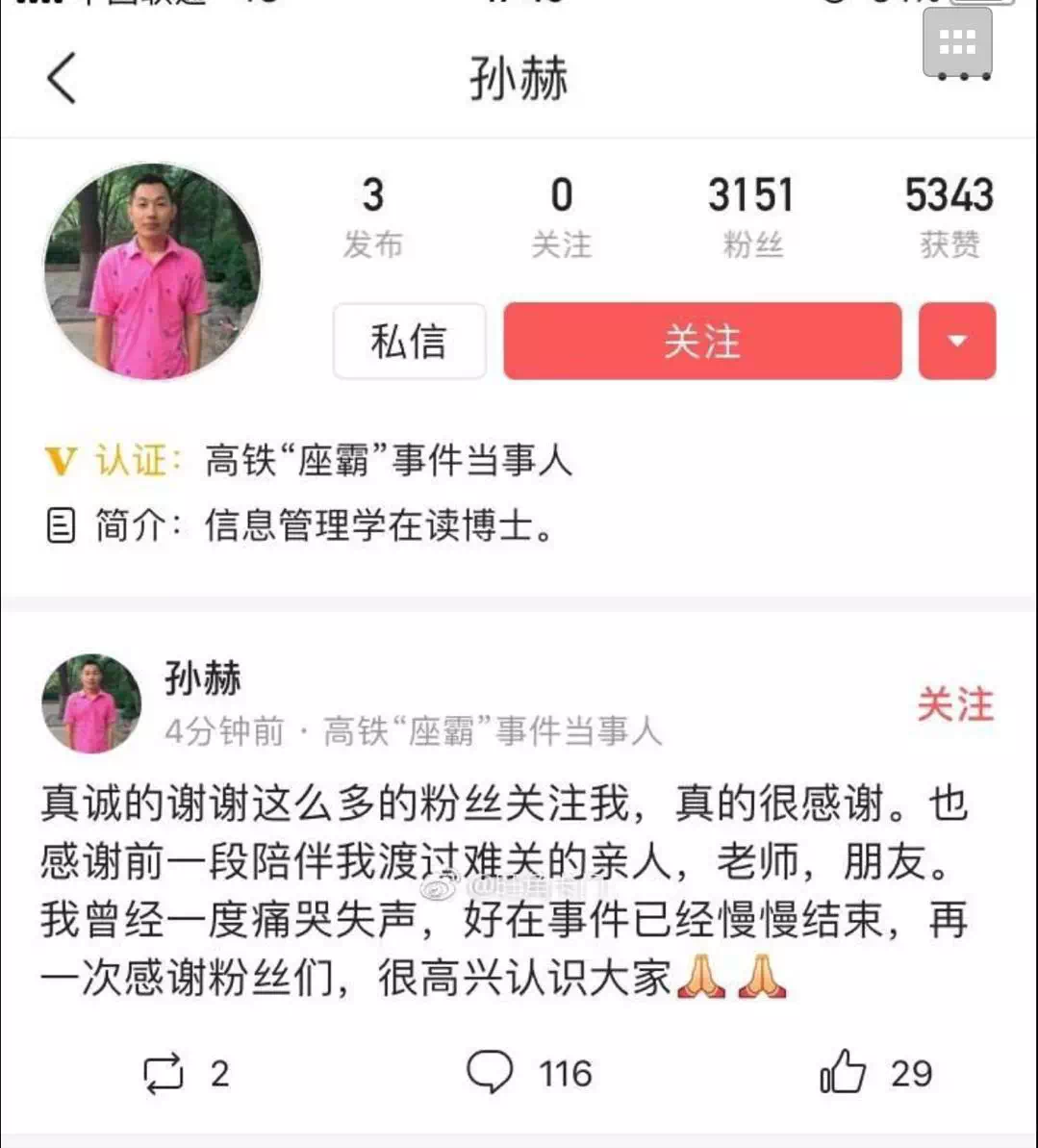Tap the red 关注 link on the post

click(954, 704)
